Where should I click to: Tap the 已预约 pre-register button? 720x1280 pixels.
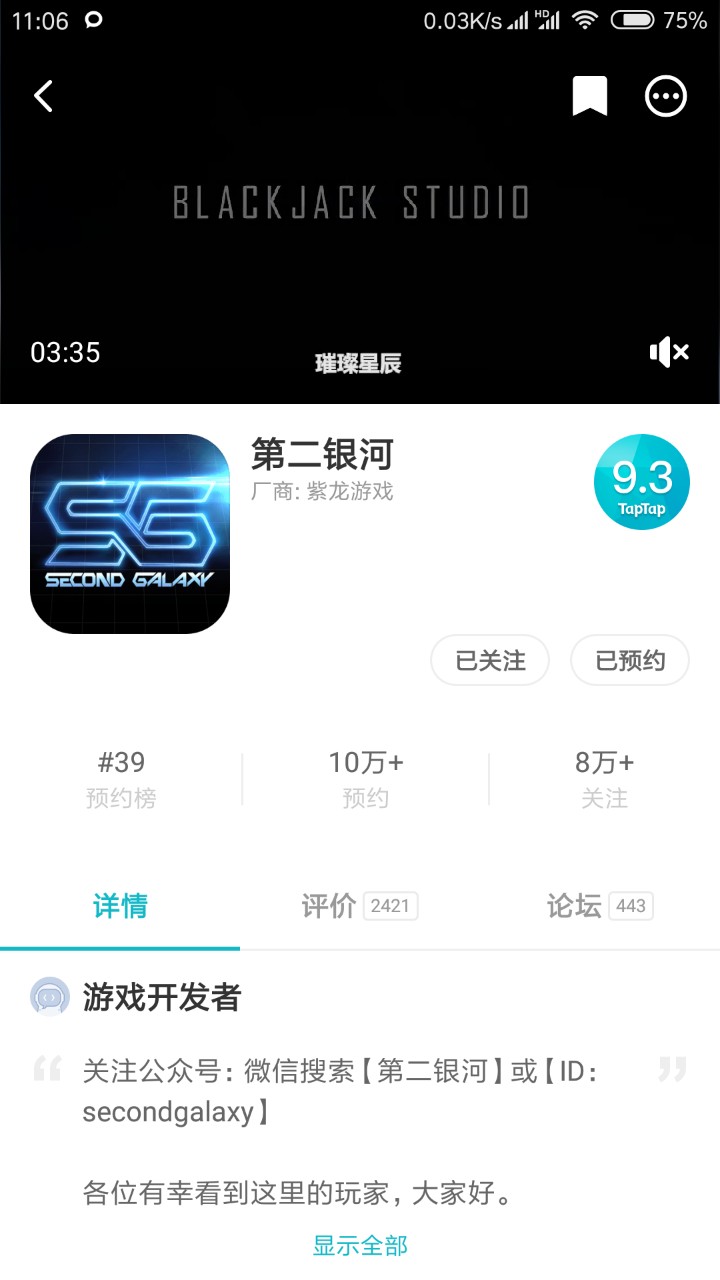point(630,660)
